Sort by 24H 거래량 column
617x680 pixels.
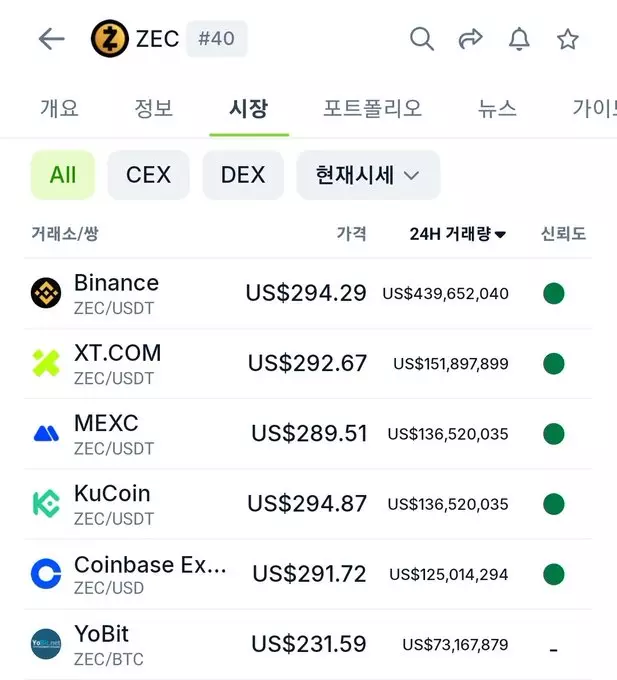coord(458,234)
